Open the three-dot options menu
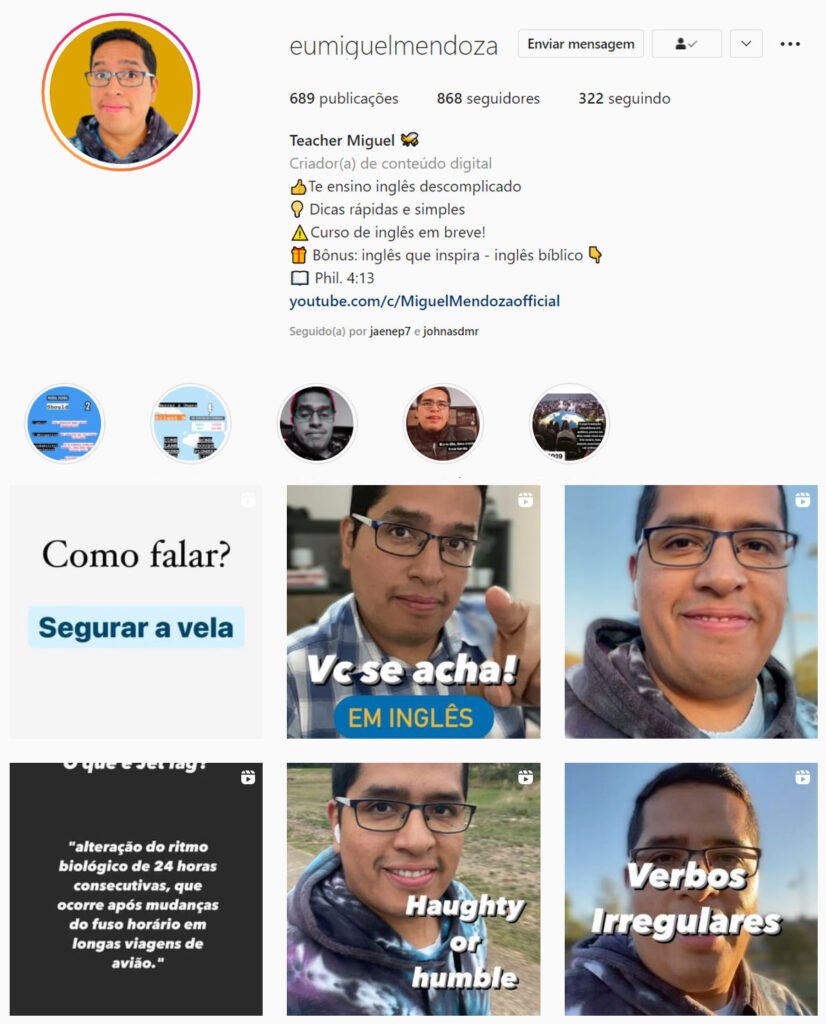Image resolution: width=826 pixels, height=1024 pixels. tap(790, 44)
